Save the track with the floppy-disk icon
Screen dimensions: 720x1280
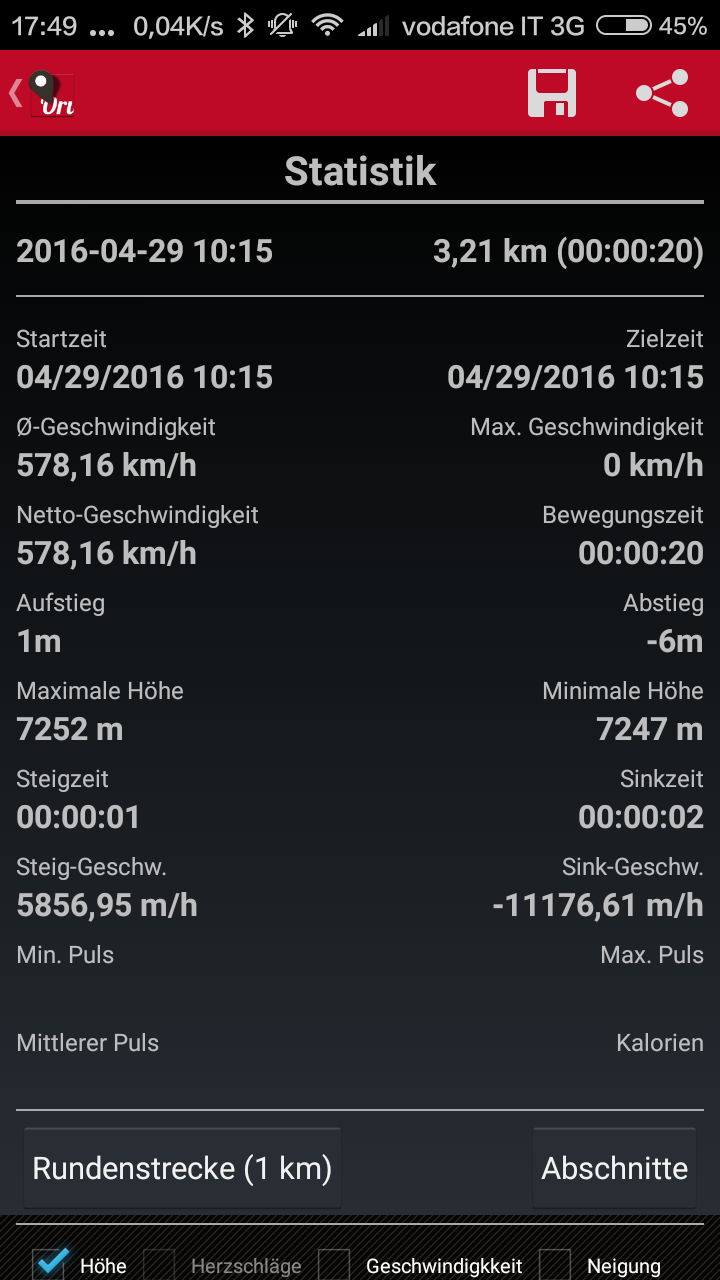[x=552, y=93]
